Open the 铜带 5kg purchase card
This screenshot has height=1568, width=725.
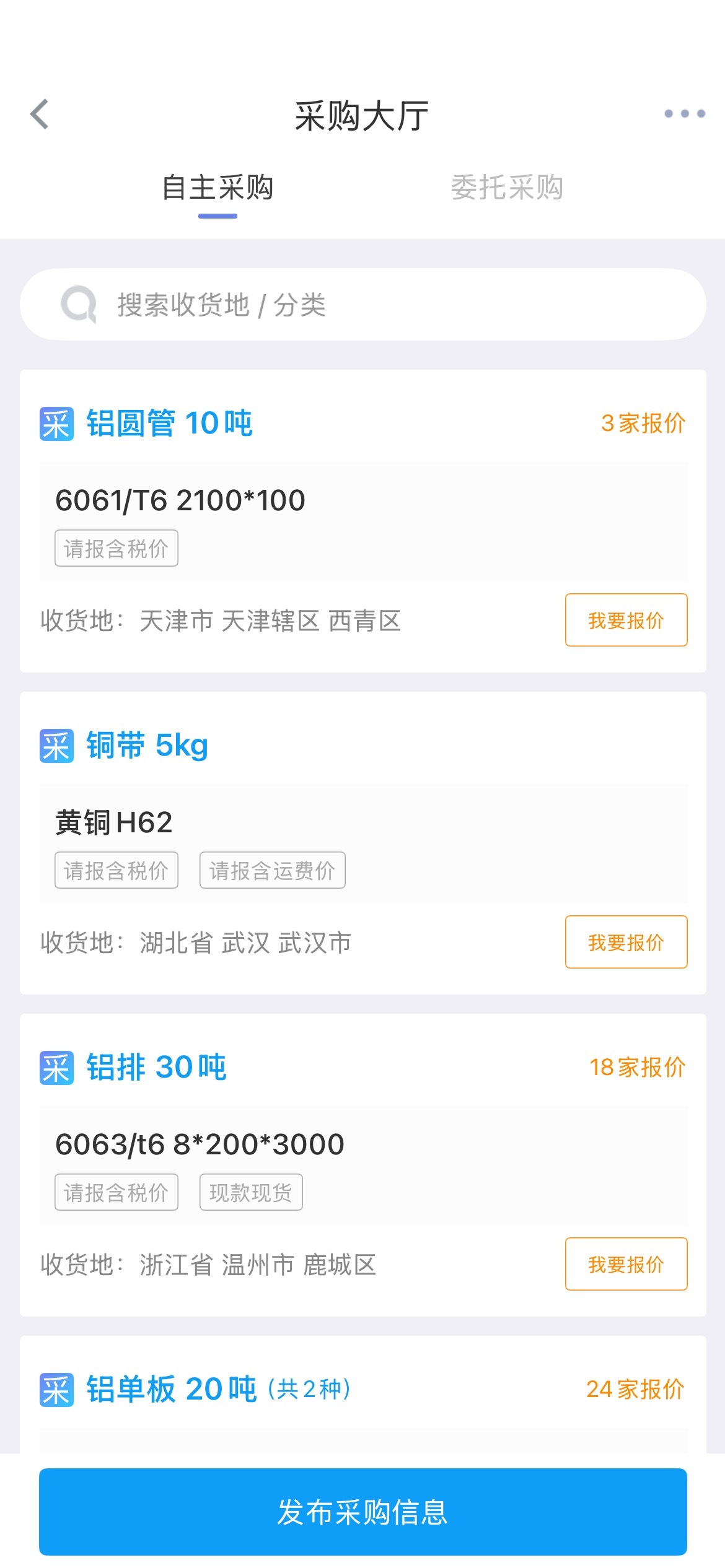point(363,843)
